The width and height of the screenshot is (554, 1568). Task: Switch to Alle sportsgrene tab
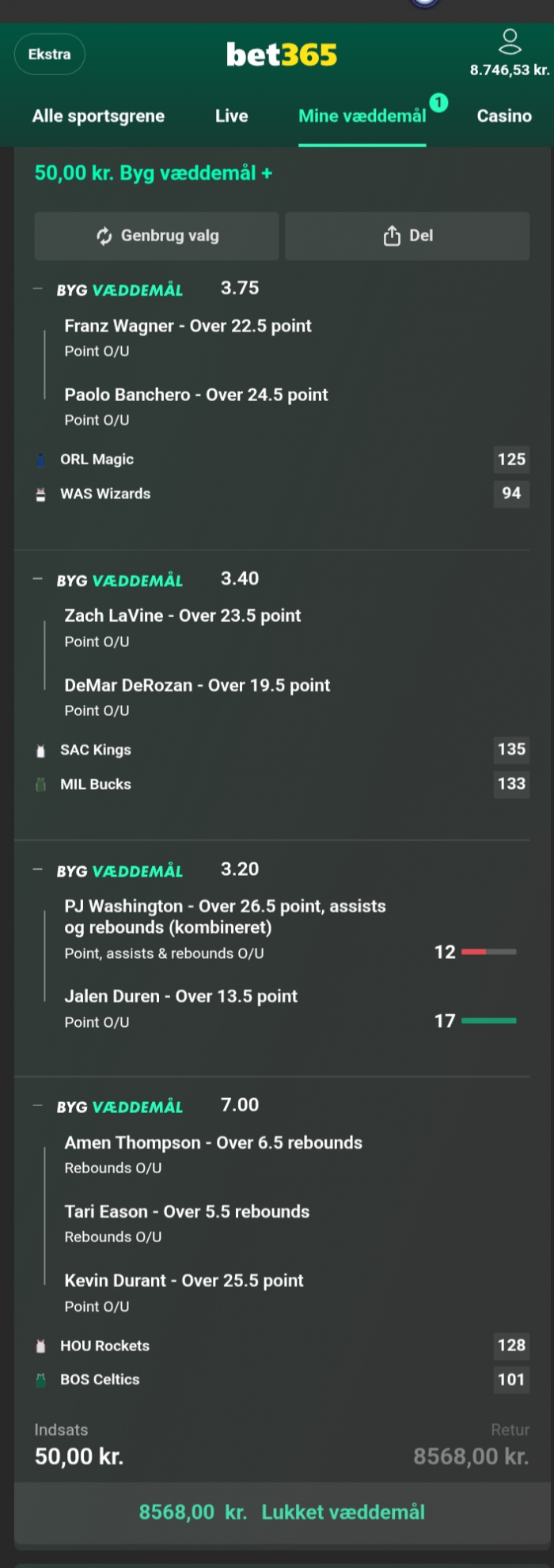[98, 116]
